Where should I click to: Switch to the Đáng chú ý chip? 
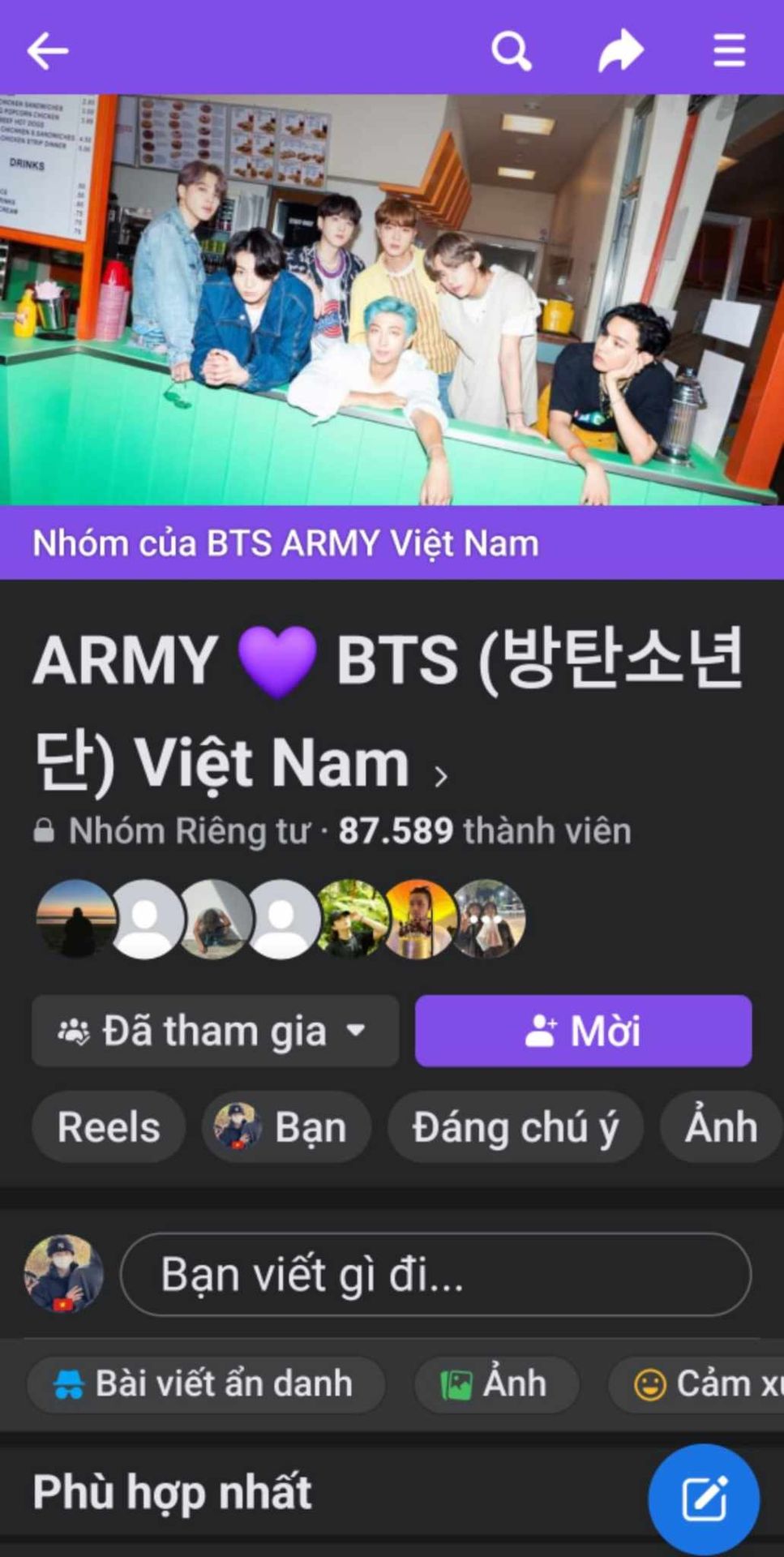(x=515, y=1127)
